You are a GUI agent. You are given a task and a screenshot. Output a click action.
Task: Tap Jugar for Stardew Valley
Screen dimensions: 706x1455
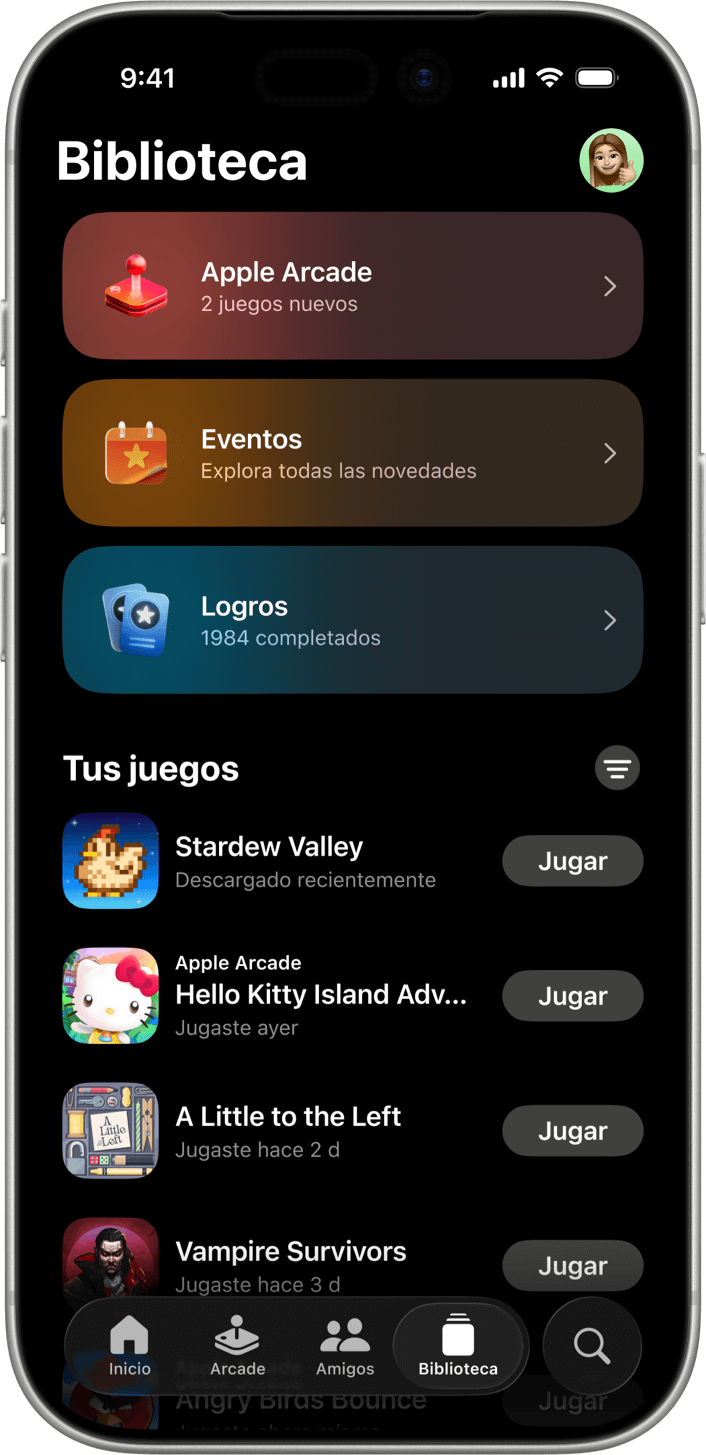click(572, 861)
